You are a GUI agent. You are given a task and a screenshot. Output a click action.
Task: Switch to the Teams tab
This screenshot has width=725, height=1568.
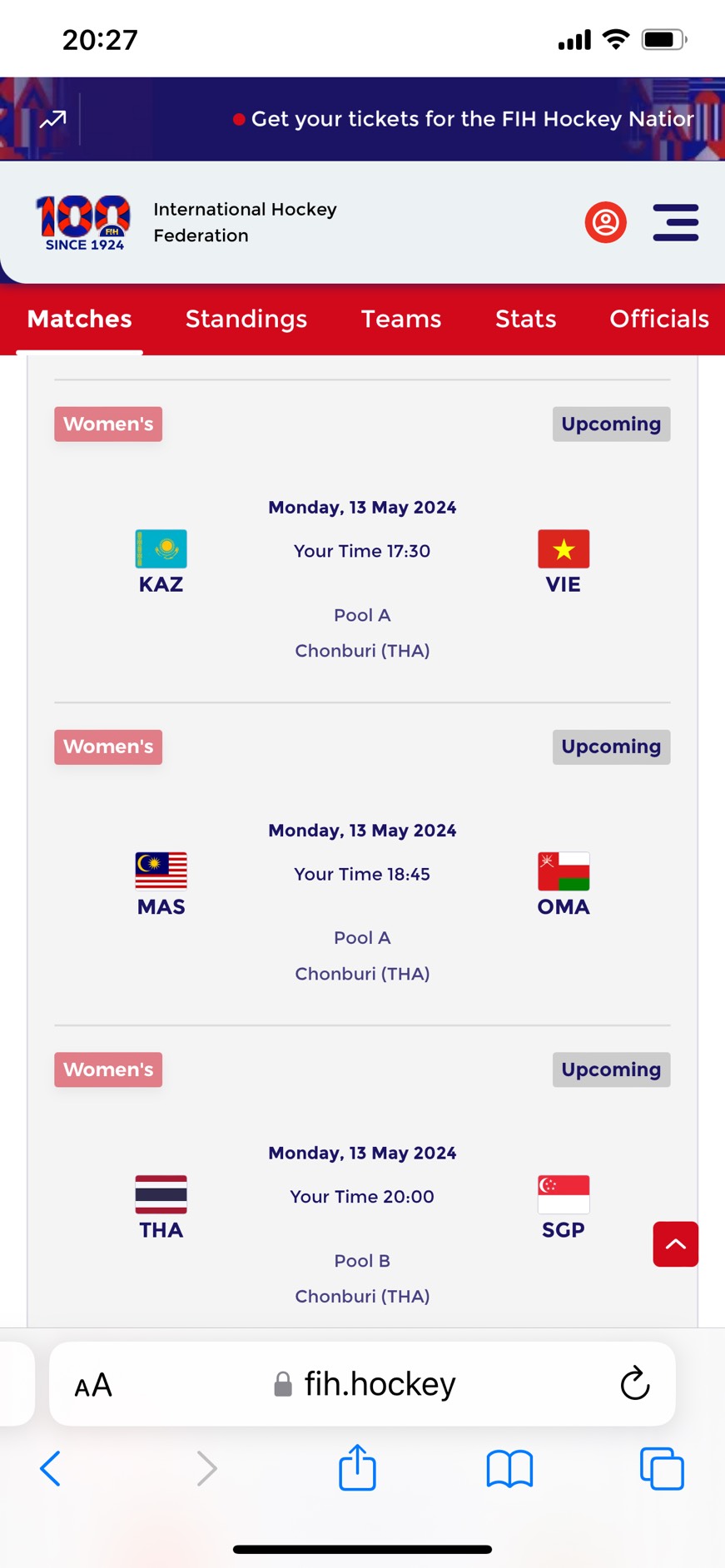401,319
